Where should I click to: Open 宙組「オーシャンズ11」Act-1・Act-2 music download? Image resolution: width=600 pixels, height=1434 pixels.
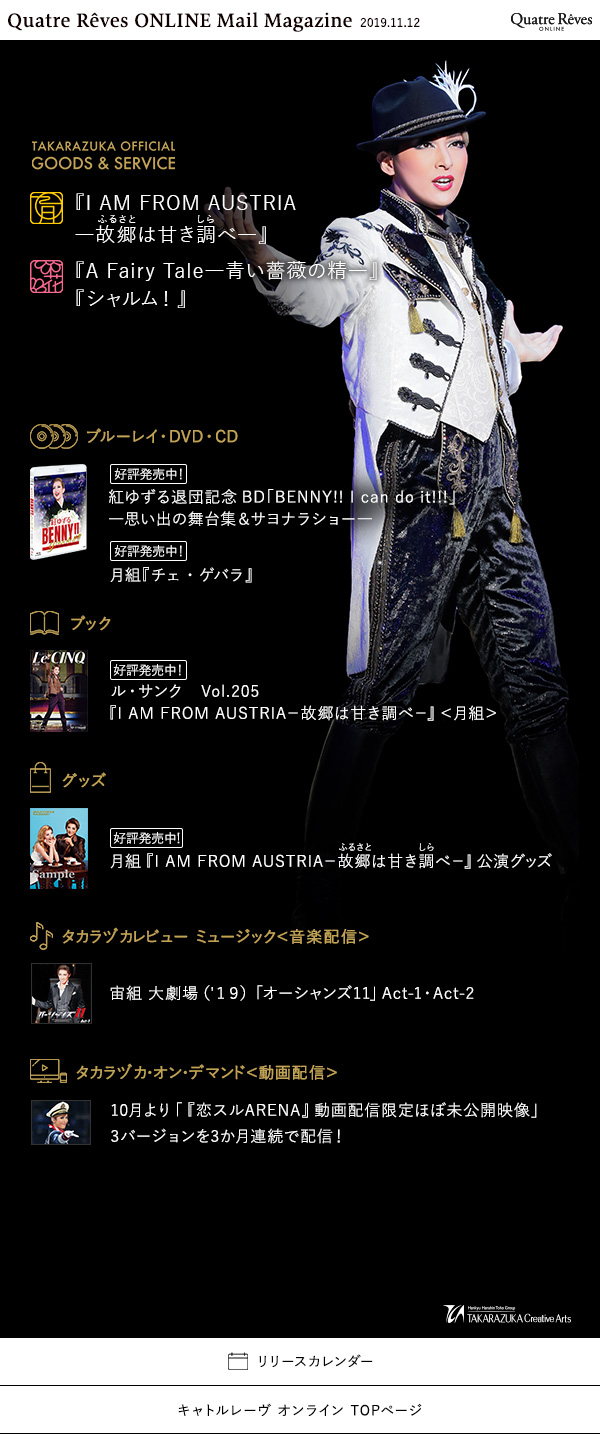(x=292, y=993)
